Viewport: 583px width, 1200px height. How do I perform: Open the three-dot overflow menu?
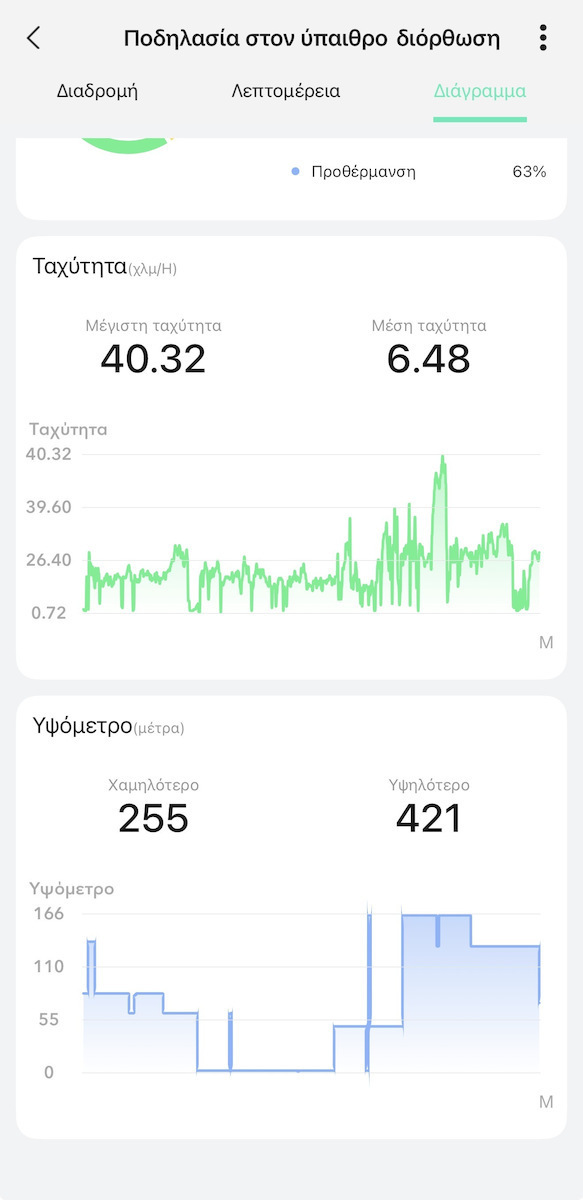(543, 39)
